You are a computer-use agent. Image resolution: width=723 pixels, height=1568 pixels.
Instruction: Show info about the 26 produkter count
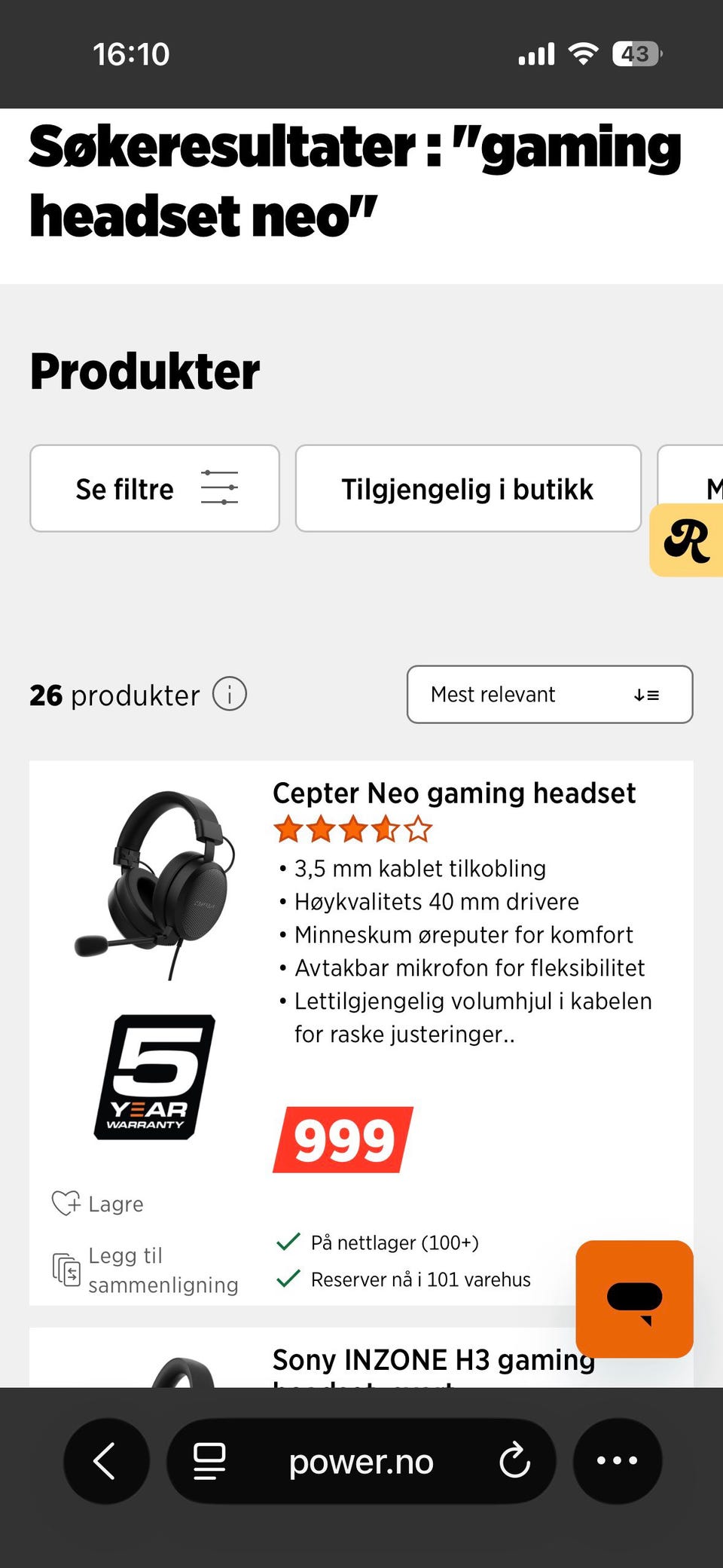[x=230, y=694]
